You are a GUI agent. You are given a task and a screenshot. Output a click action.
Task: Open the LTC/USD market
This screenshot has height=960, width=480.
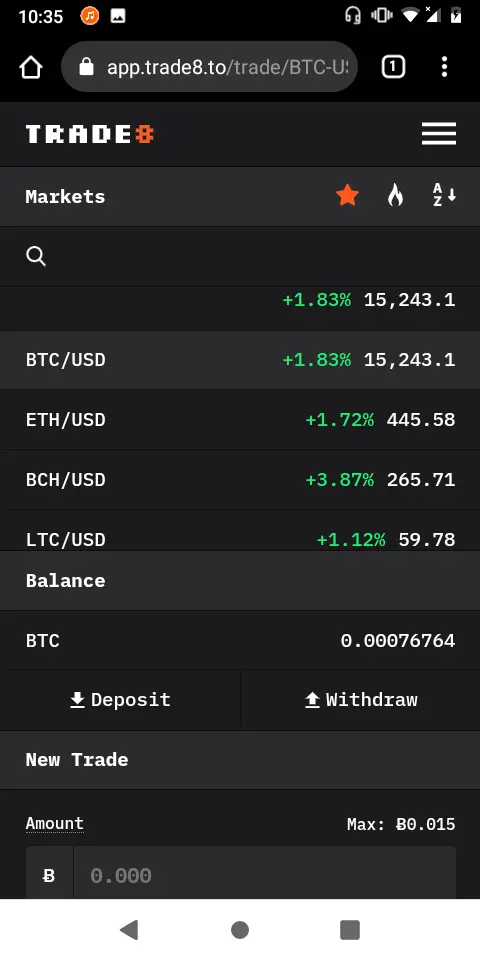tap(240, 531)
